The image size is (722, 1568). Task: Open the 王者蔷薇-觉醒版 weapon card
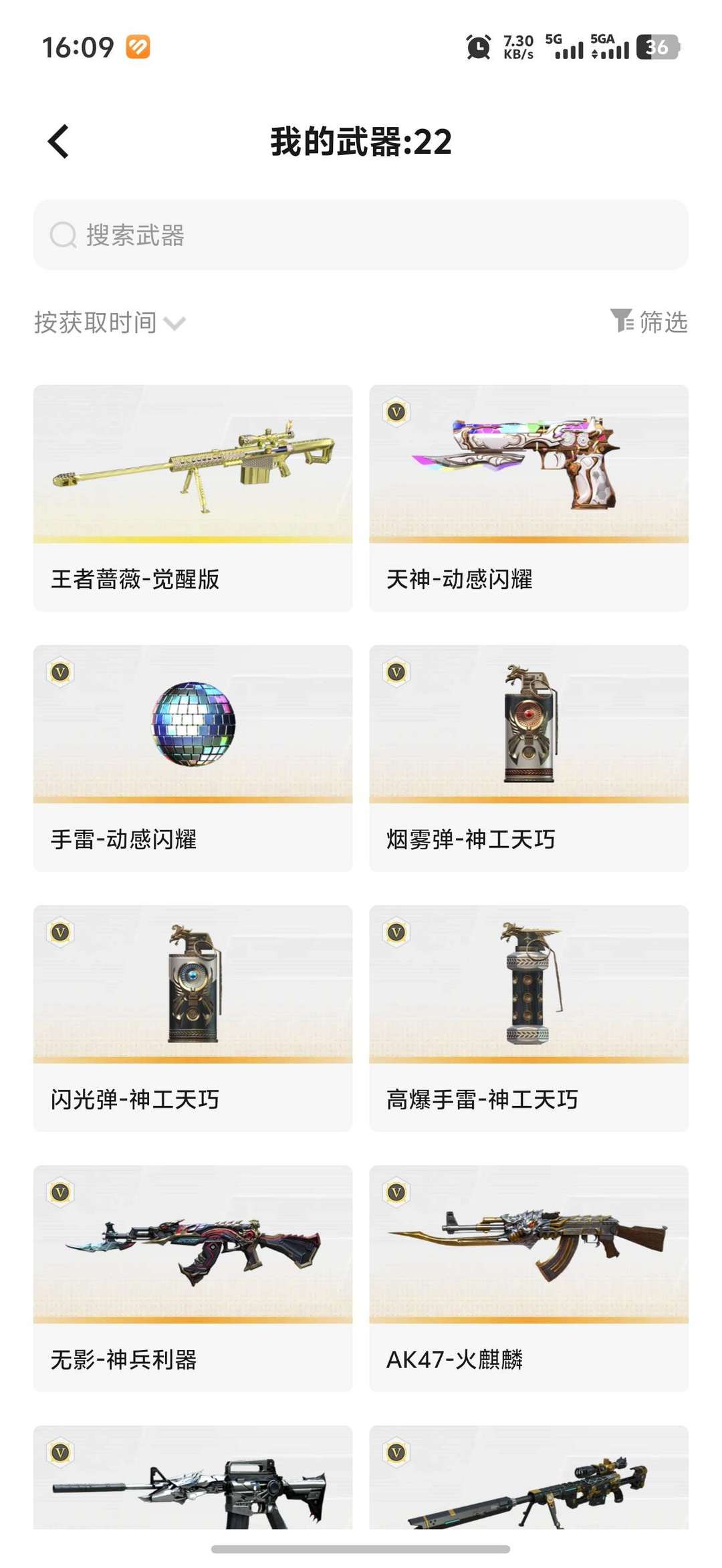coord(193,497)
